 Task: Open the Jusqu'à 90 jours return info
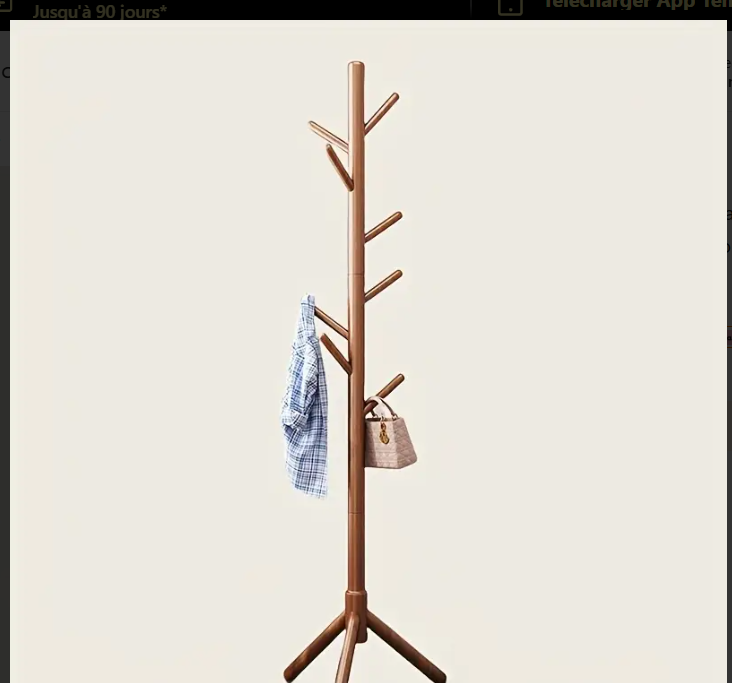pyautogui.click(x=99, y=11)
